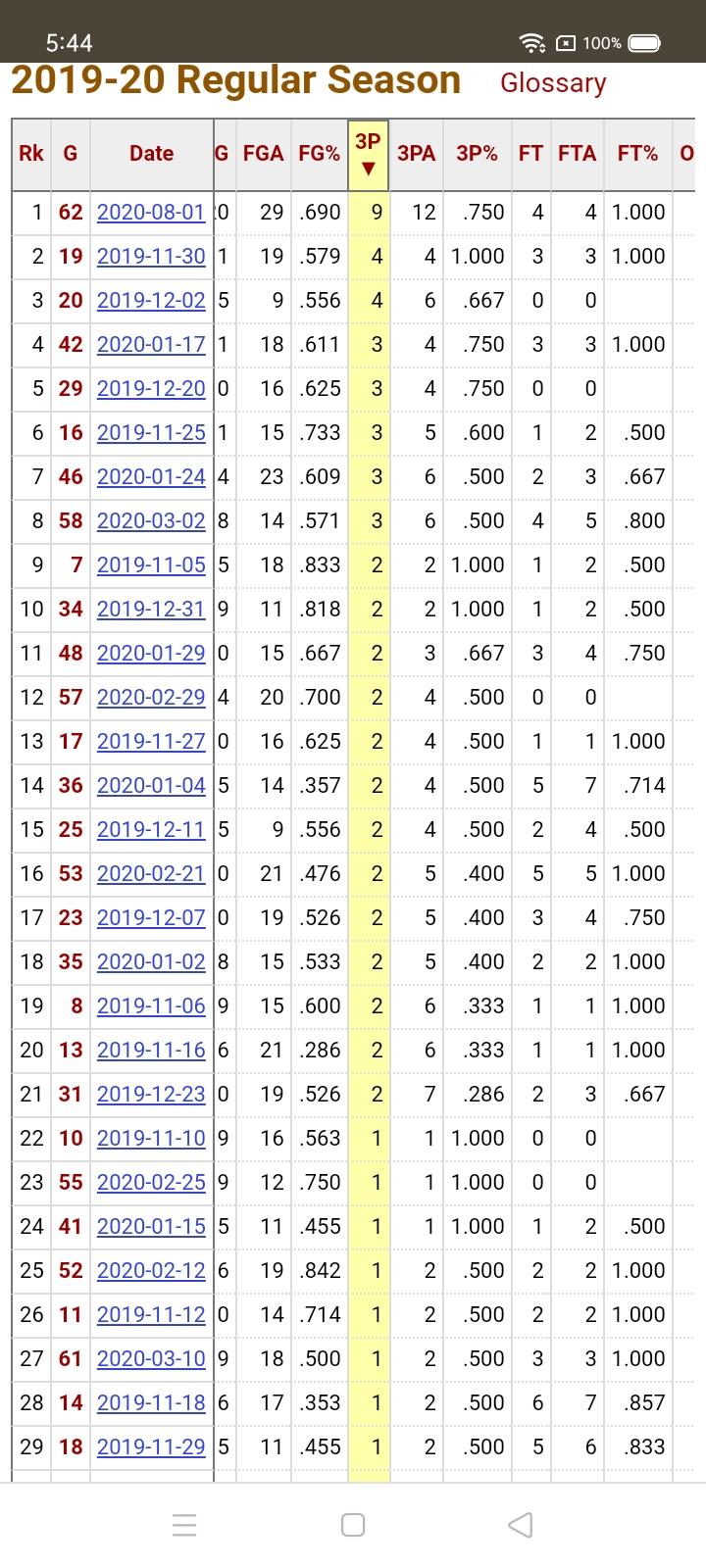Open the 2020-02-29 game link
Viewport: 706px width, 1568px height.
pyautogui.click(x=151, y=697)
